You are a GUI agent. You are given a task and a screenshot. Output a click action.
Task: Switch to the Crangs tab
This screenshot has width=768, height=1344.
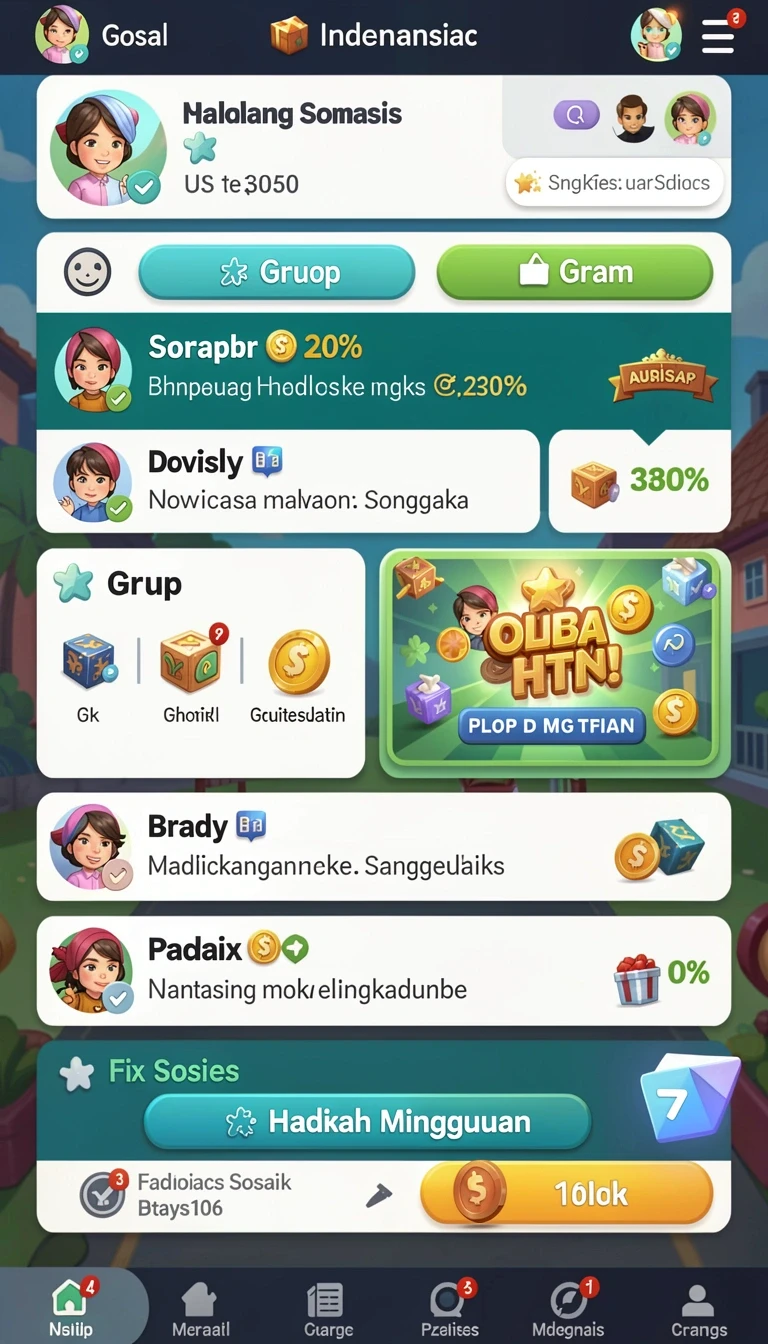(698, 1309)
